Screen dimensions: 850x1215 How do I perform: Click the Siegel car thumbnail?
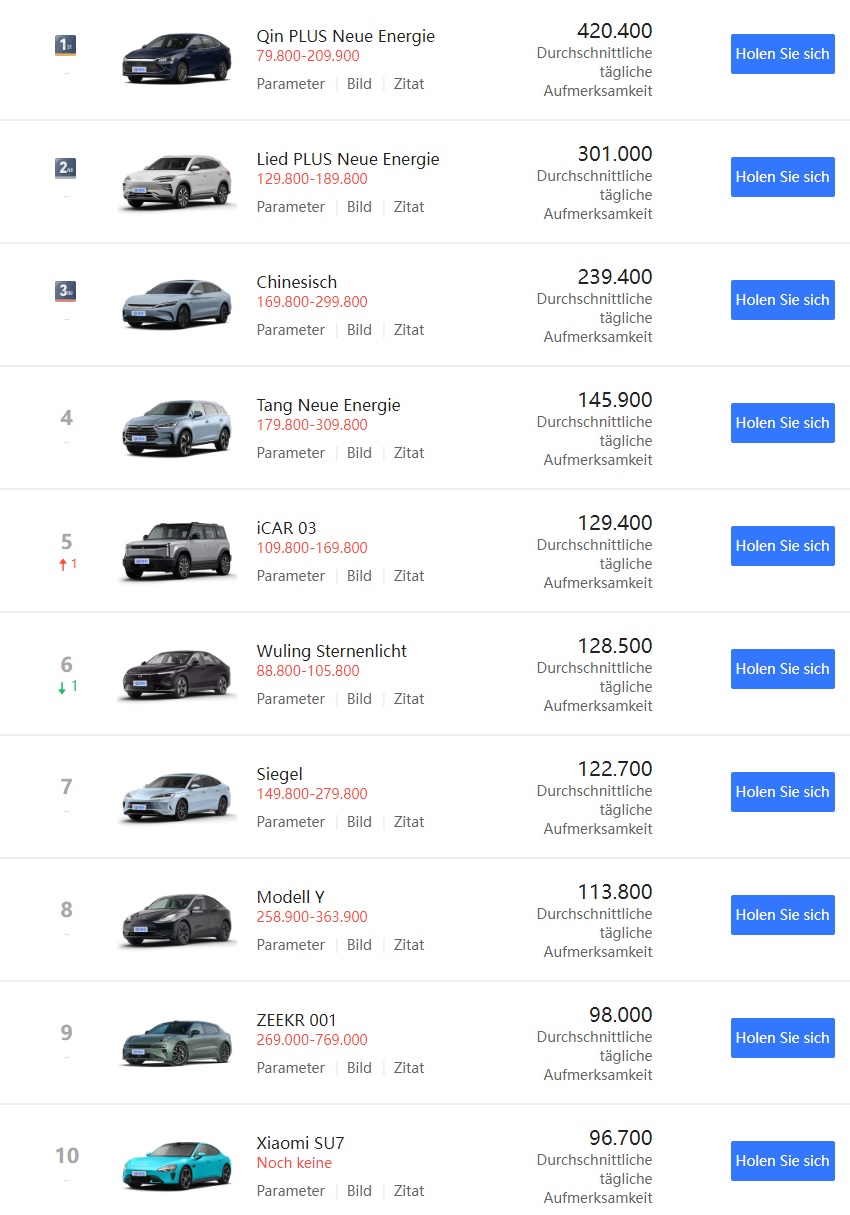(x=176, y=795)
